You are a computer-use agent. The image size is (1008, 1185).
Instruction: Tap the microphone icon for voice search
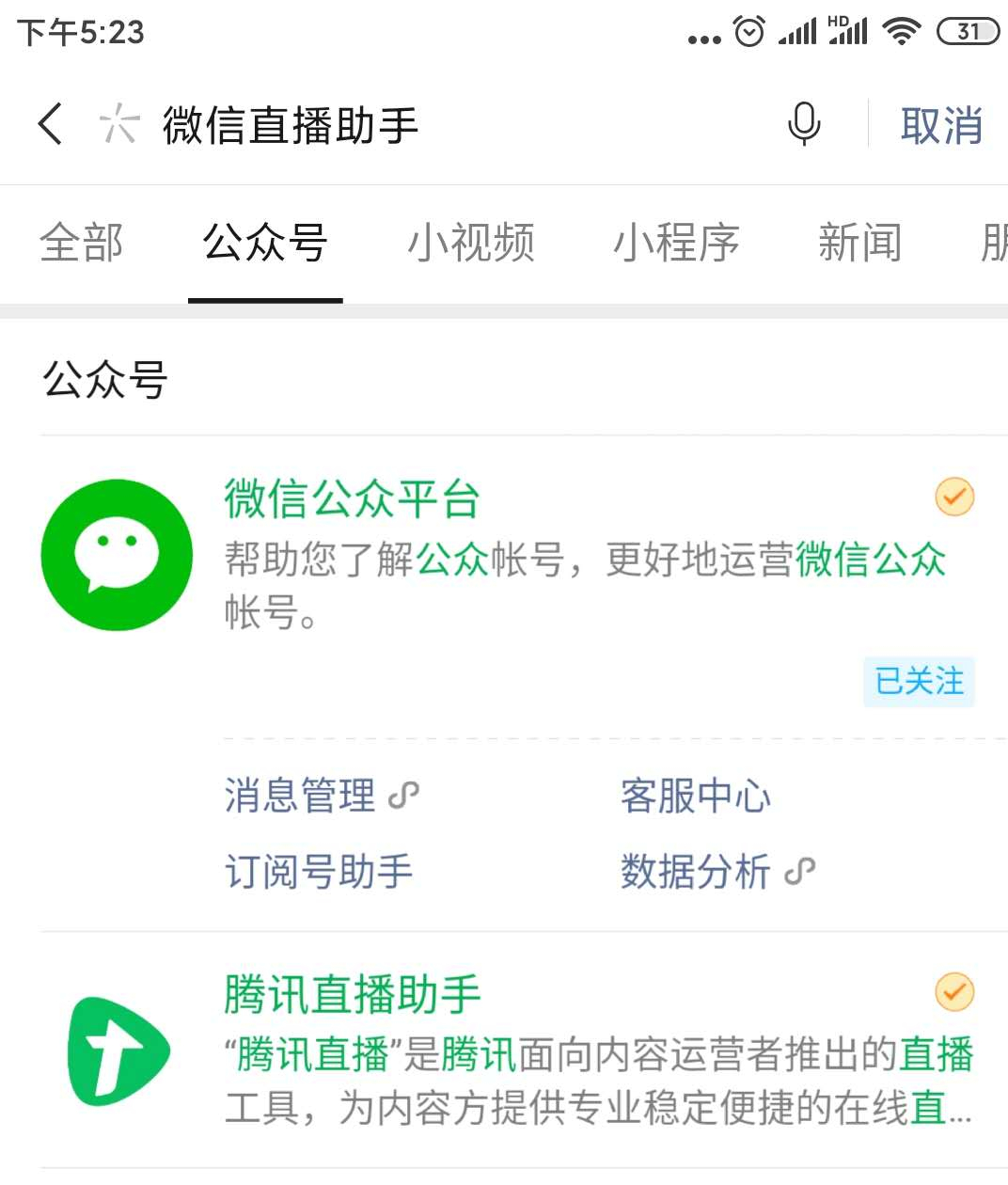(804, 125)
